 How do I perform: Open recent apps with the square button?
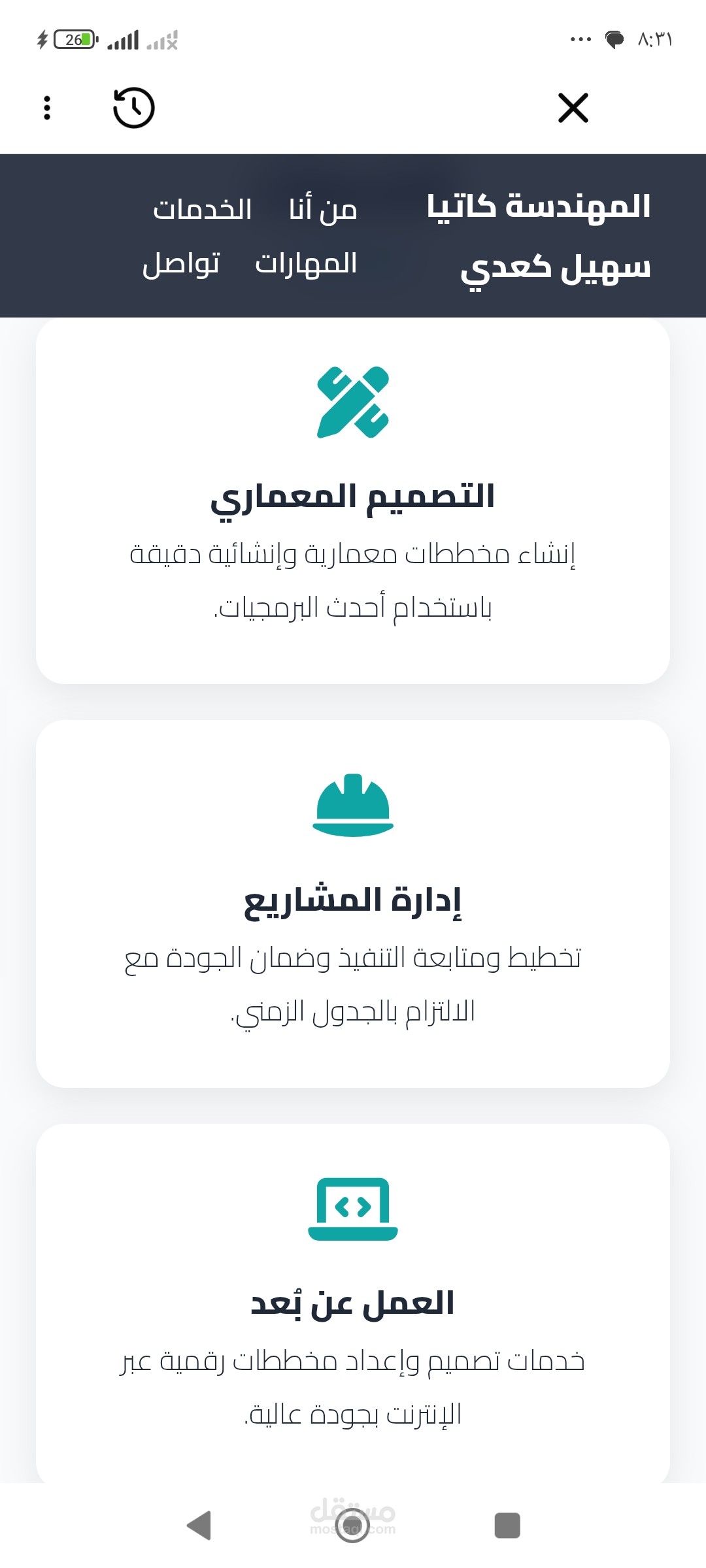pos(507,1526)
